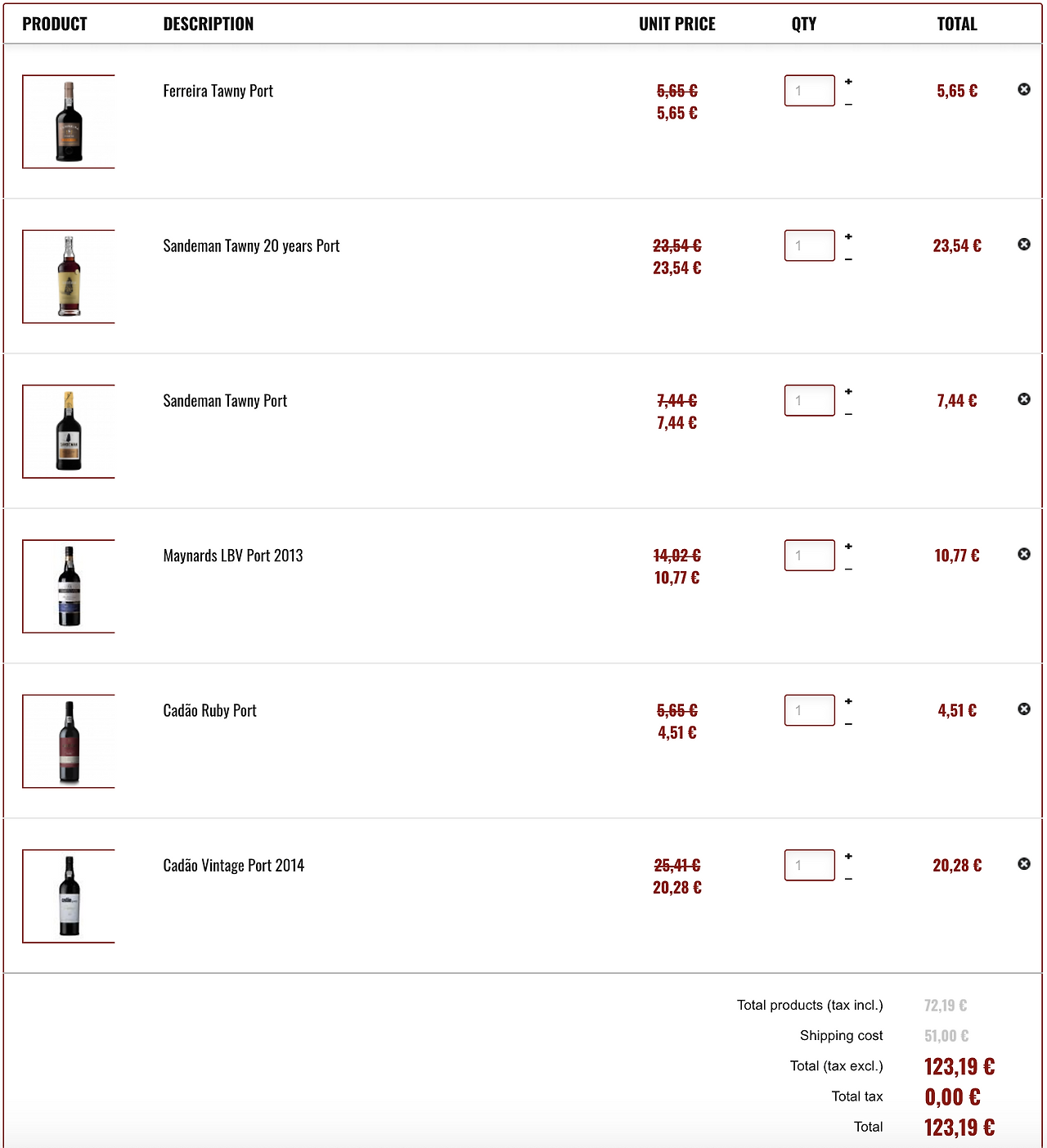Reduce quantity of Maynards LBV Port 2013
Viewport: 1047px width, 1148px height.
[848, 569]
